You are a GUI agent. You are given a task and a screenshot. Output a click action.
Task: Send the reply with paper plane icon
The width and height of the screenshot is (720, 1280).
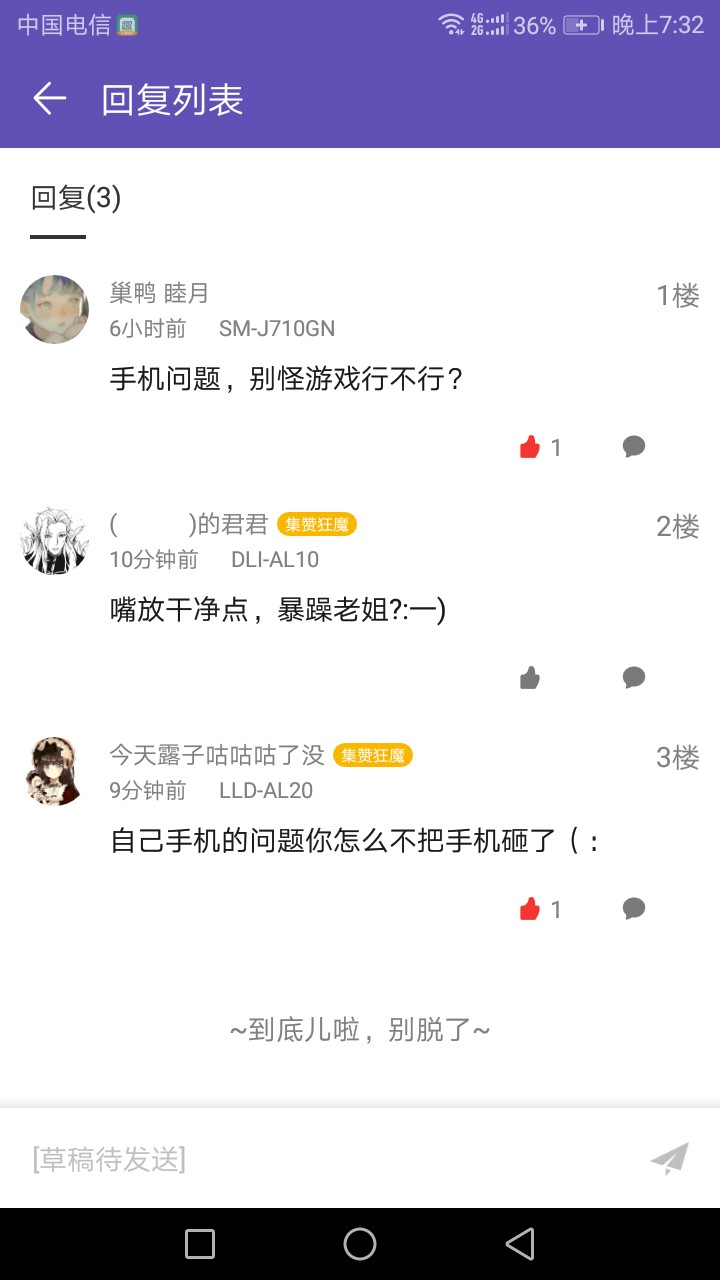click(670, 1158)
